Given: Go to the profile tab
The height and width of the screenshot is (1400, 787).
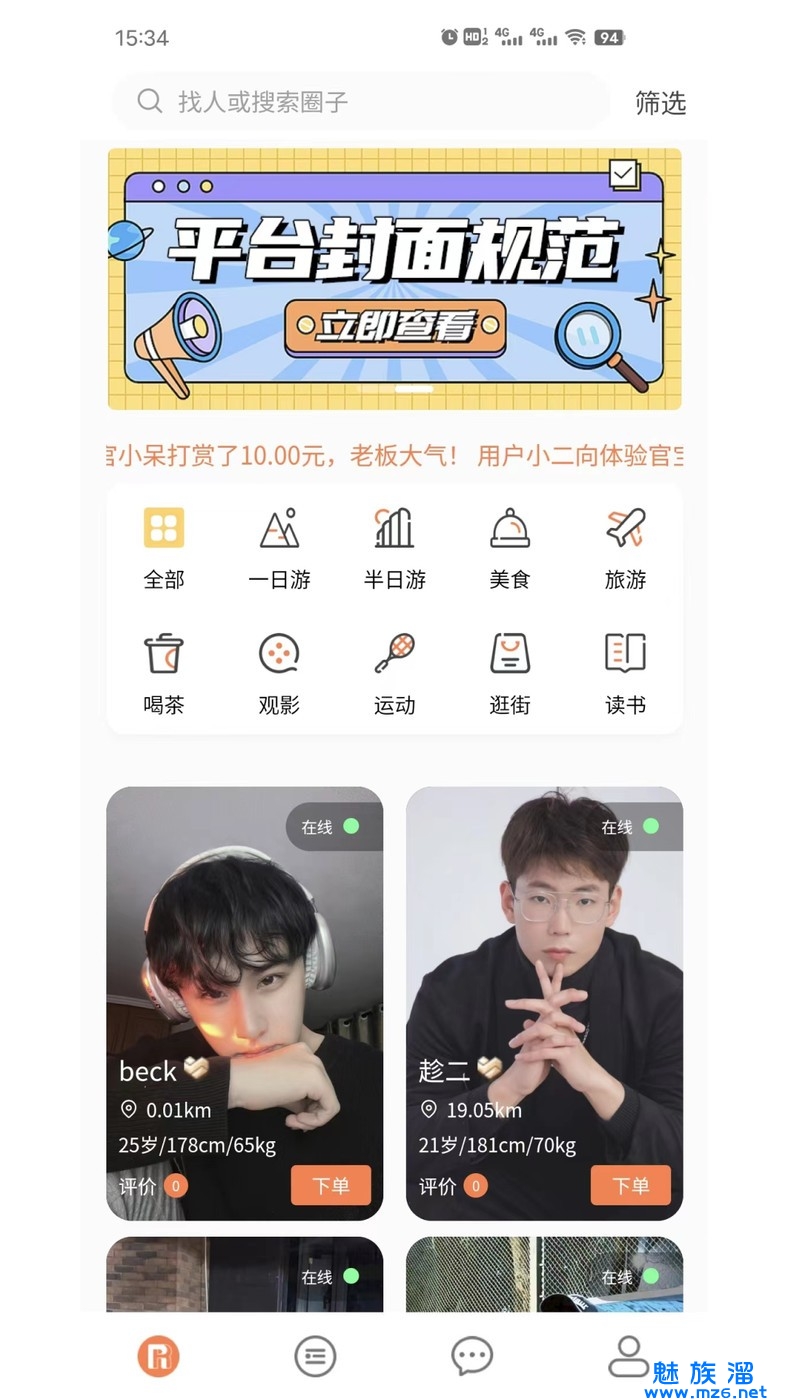Looking at the screenshot, I should [x=629, y=1355].
